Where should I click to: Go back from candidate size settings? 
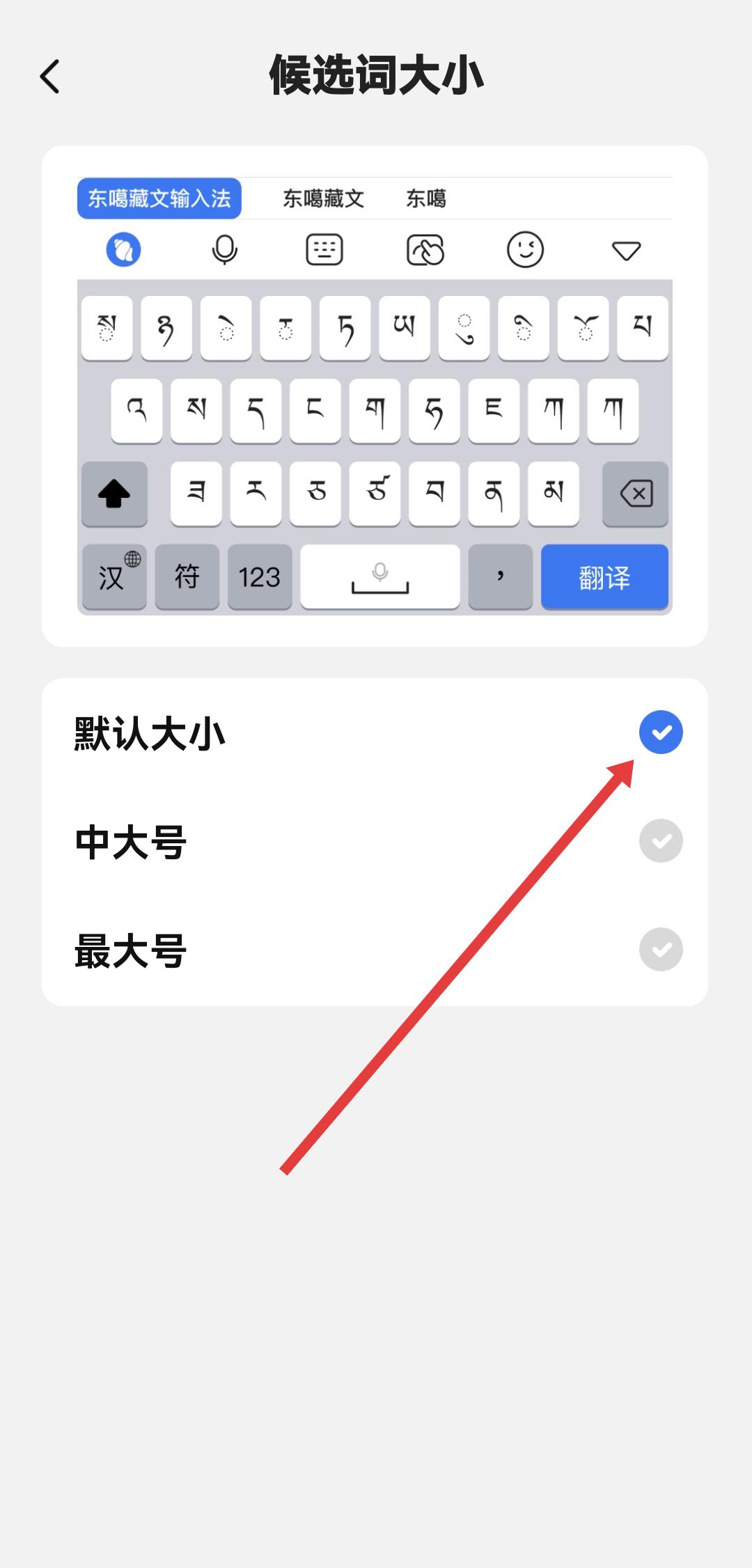49,77
